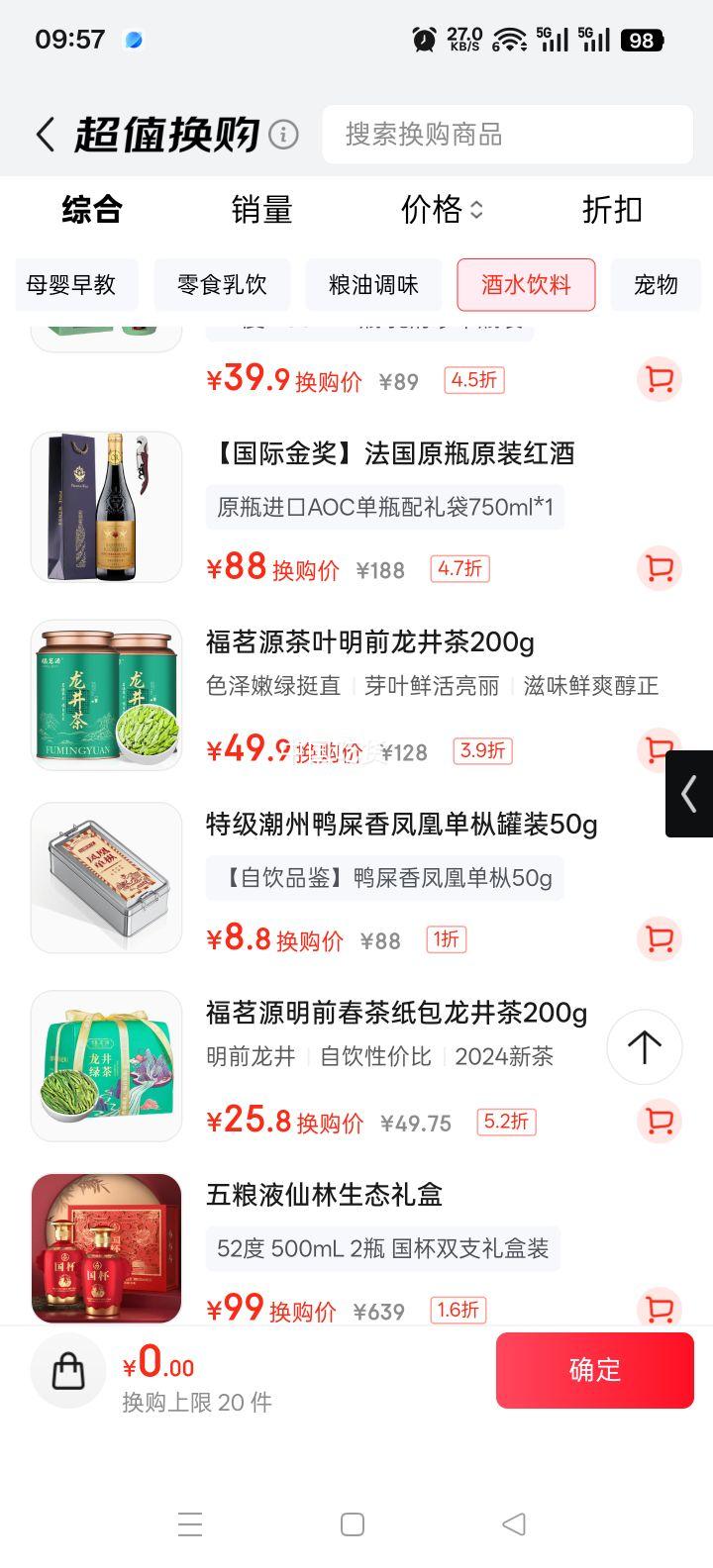Image resolution: width=713 pixels, height=1568 pixels.
Task: Open the shopping bag icon at bottom left
Action: click(x=67, y=1370)
